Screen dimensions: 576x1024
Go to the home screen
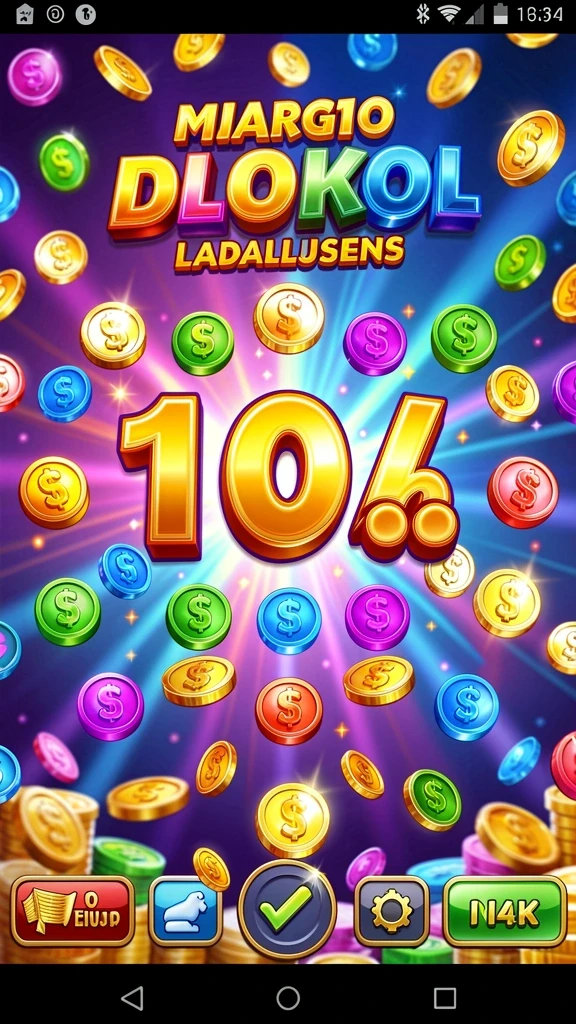coord(288,998)
